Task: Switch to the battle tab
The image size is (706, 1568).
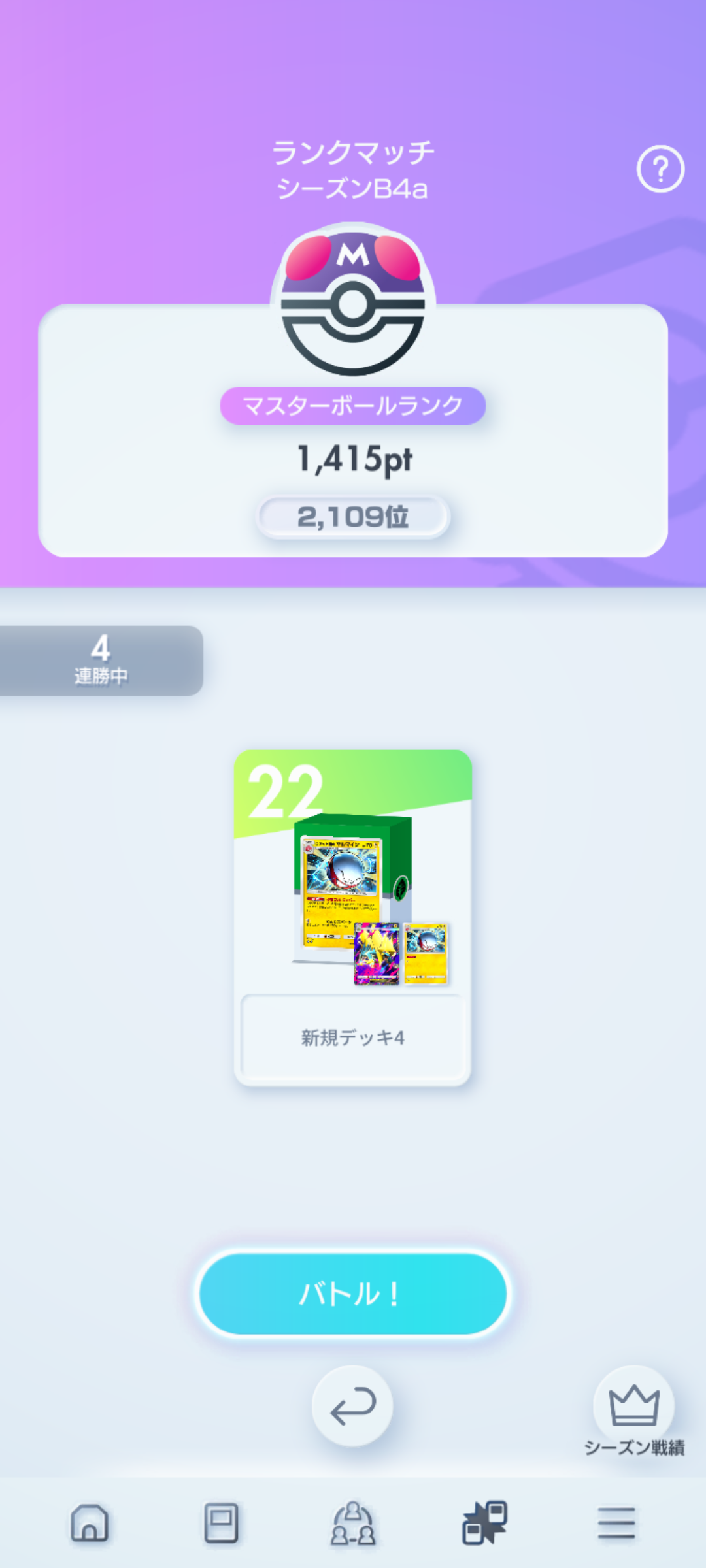Action: pos(485,1523)
